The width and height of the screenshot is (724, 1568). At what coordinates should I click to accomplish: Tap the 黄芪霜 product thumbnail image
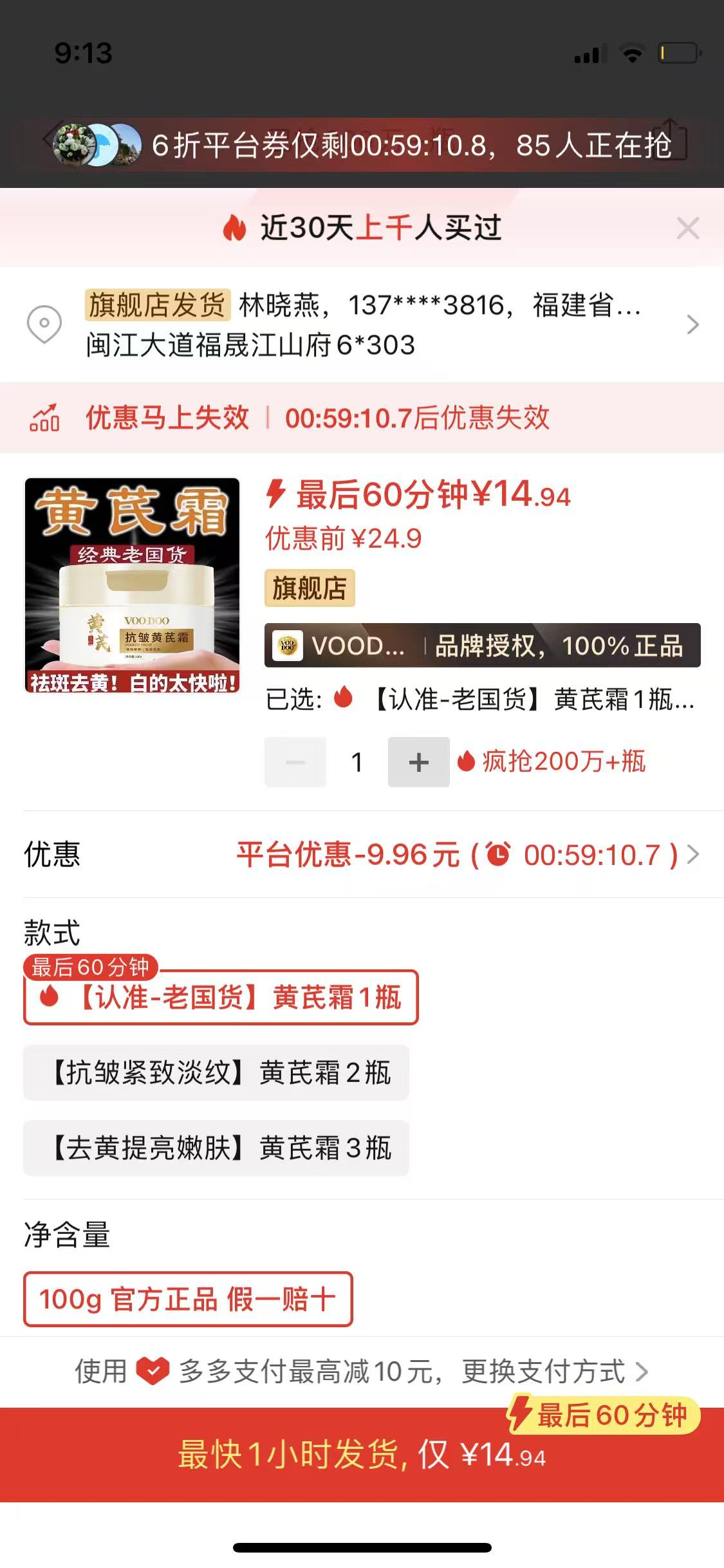pyautogui.click(x=132, y=585)
